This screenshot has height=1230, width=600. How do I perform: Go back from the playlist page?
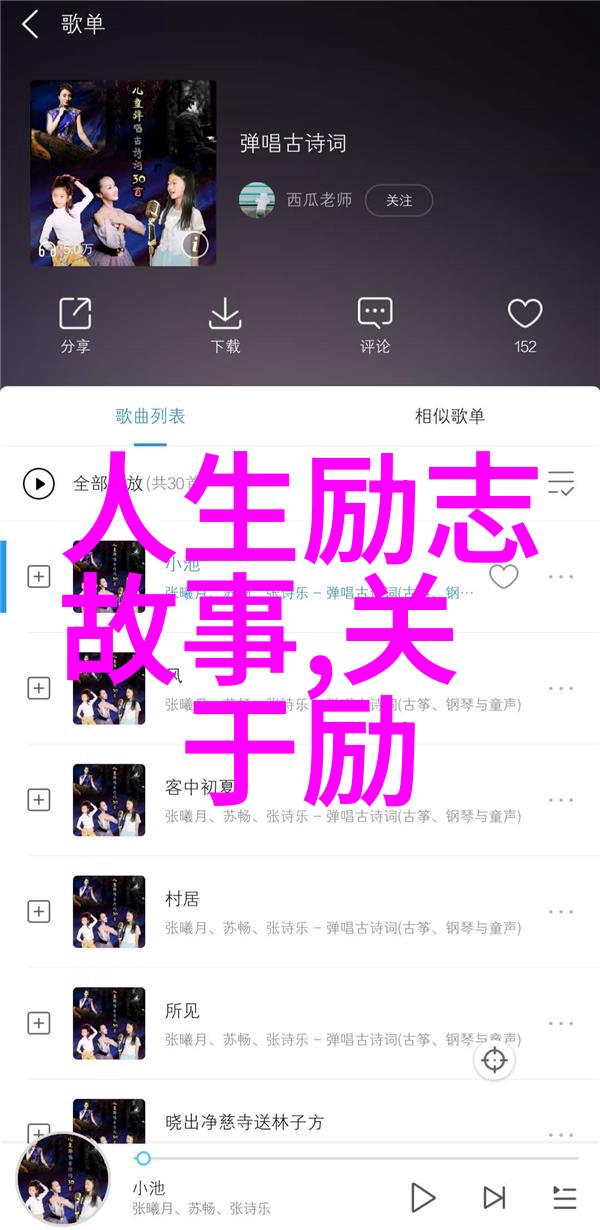(30, 25)
